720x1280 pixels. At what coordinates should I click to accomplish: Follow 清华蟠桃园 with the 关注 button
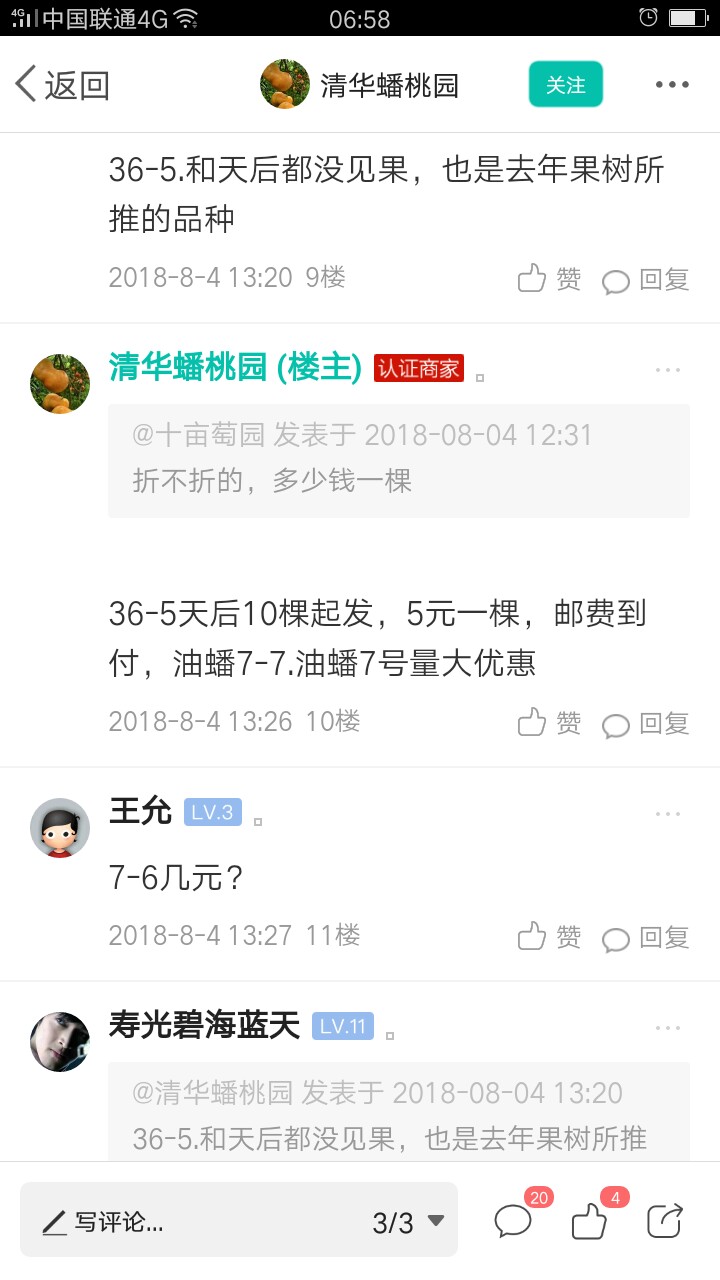tap(566, 85)
